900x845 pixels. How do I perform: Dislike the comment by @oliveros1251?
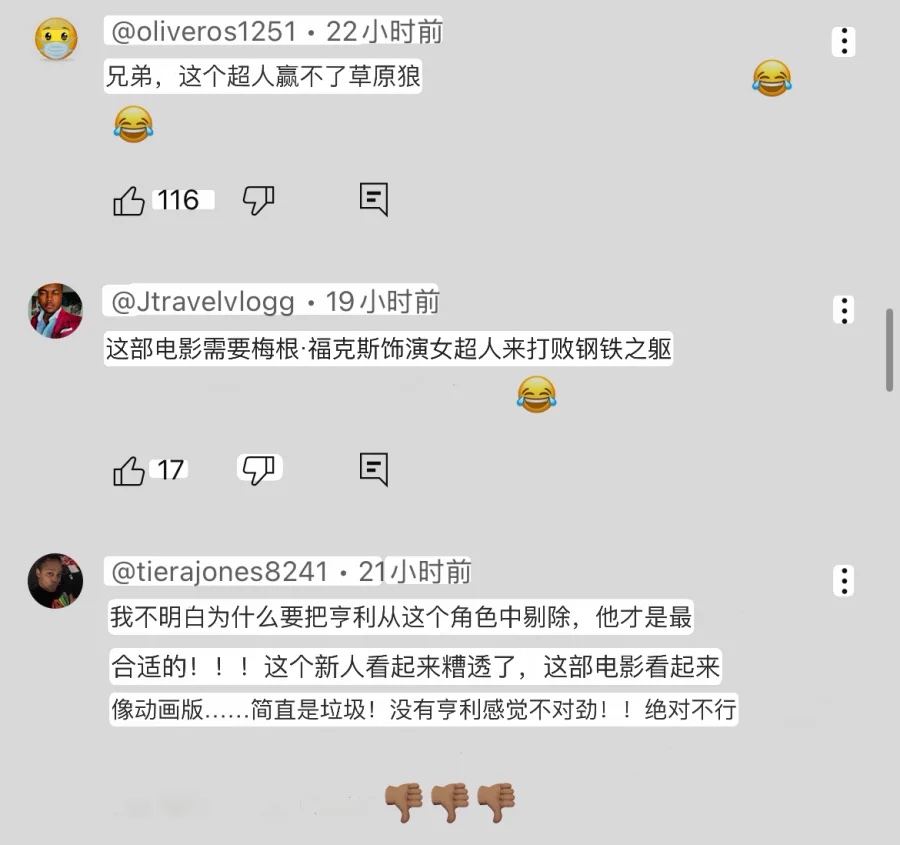[258, 201]
